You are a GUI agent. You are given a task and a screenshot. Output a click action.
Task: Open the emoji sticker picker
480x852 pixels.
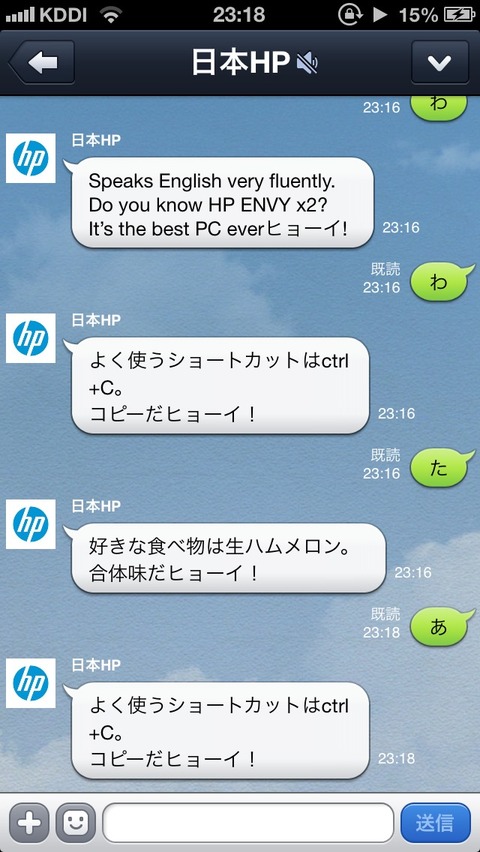click(x=76, y=823)
